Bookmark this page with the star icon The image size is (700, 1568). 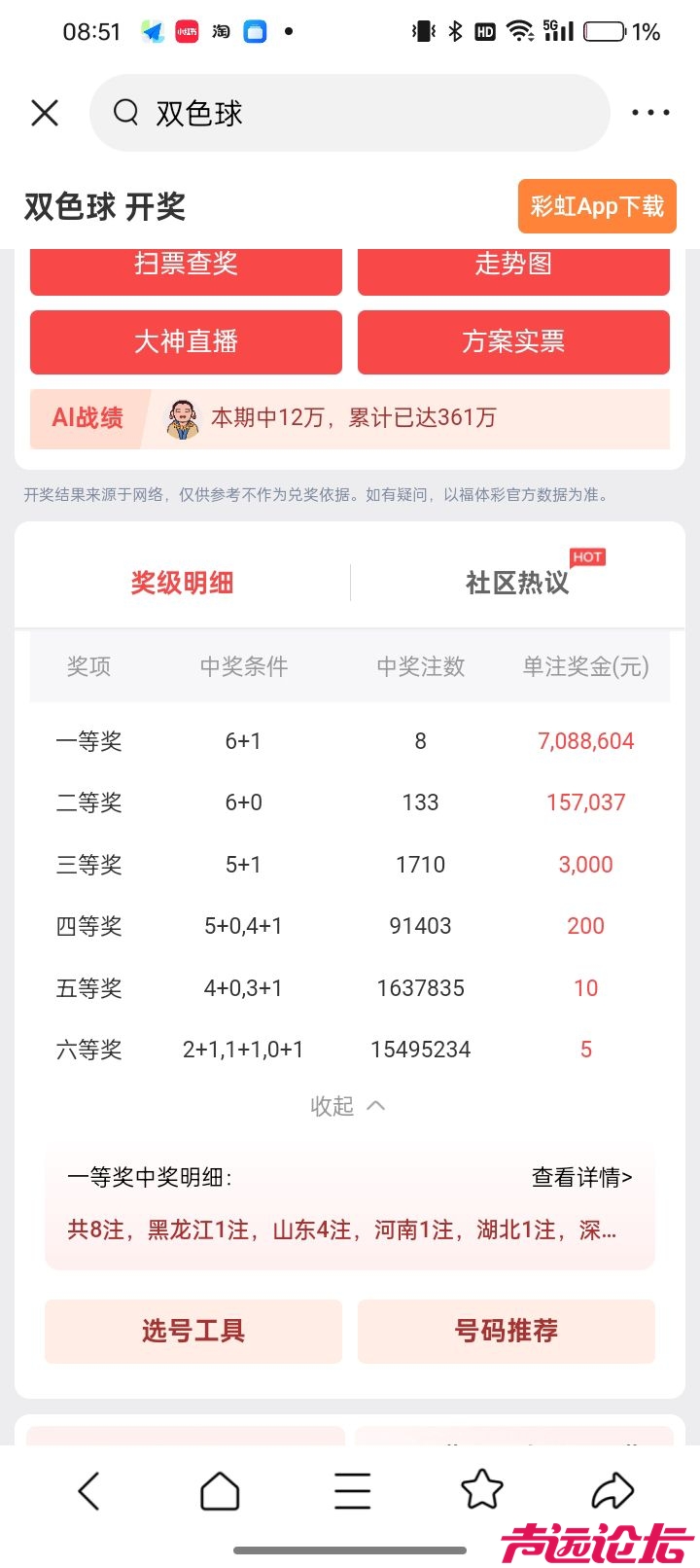click(481, 1490)
